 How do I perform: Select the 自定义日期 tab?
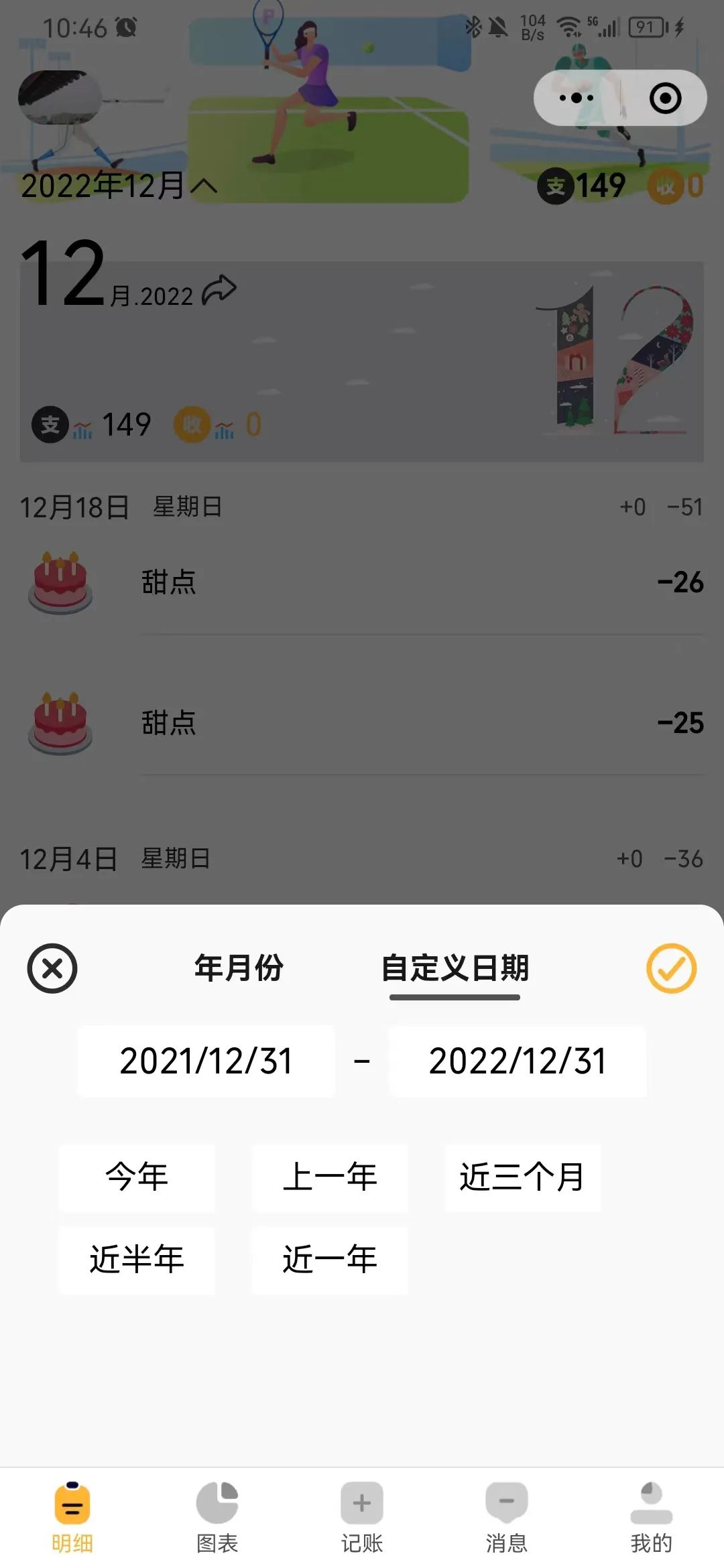click(455, 969)
